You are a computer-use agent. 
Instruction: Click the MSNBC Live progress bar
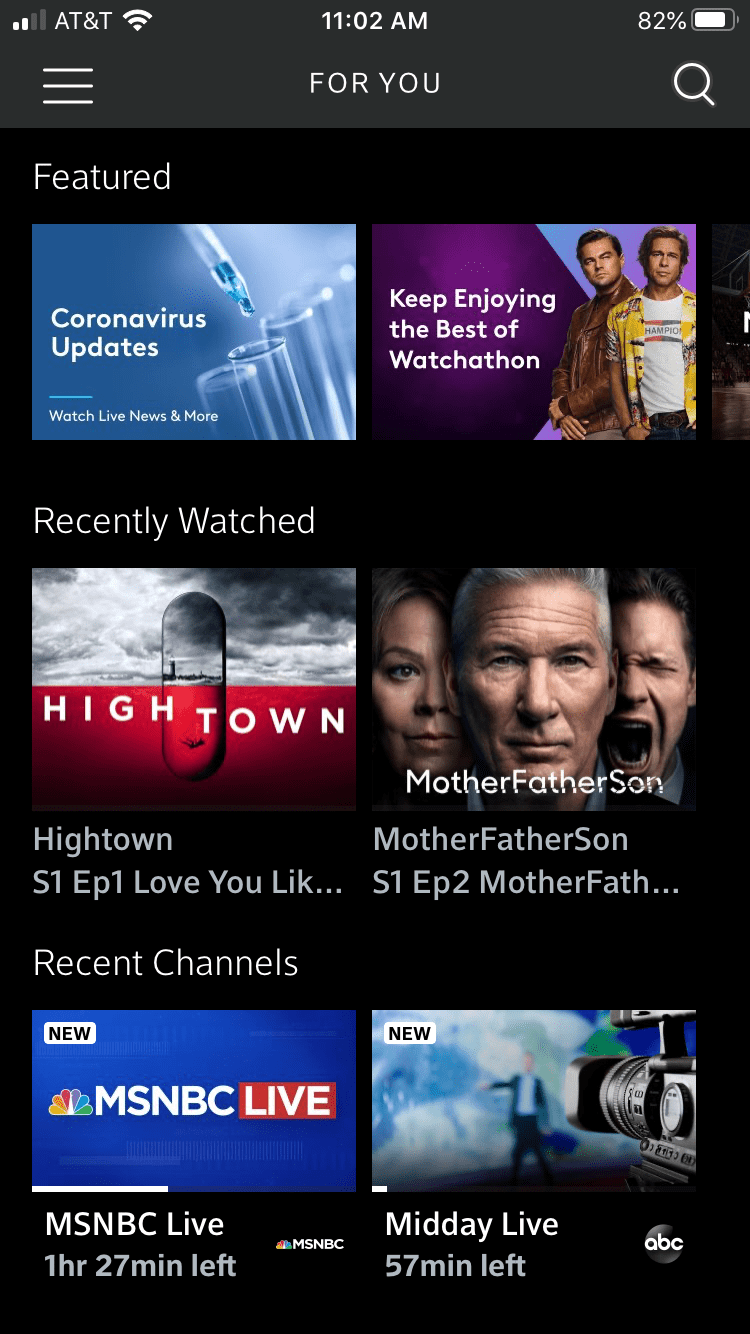[194, 1189]
